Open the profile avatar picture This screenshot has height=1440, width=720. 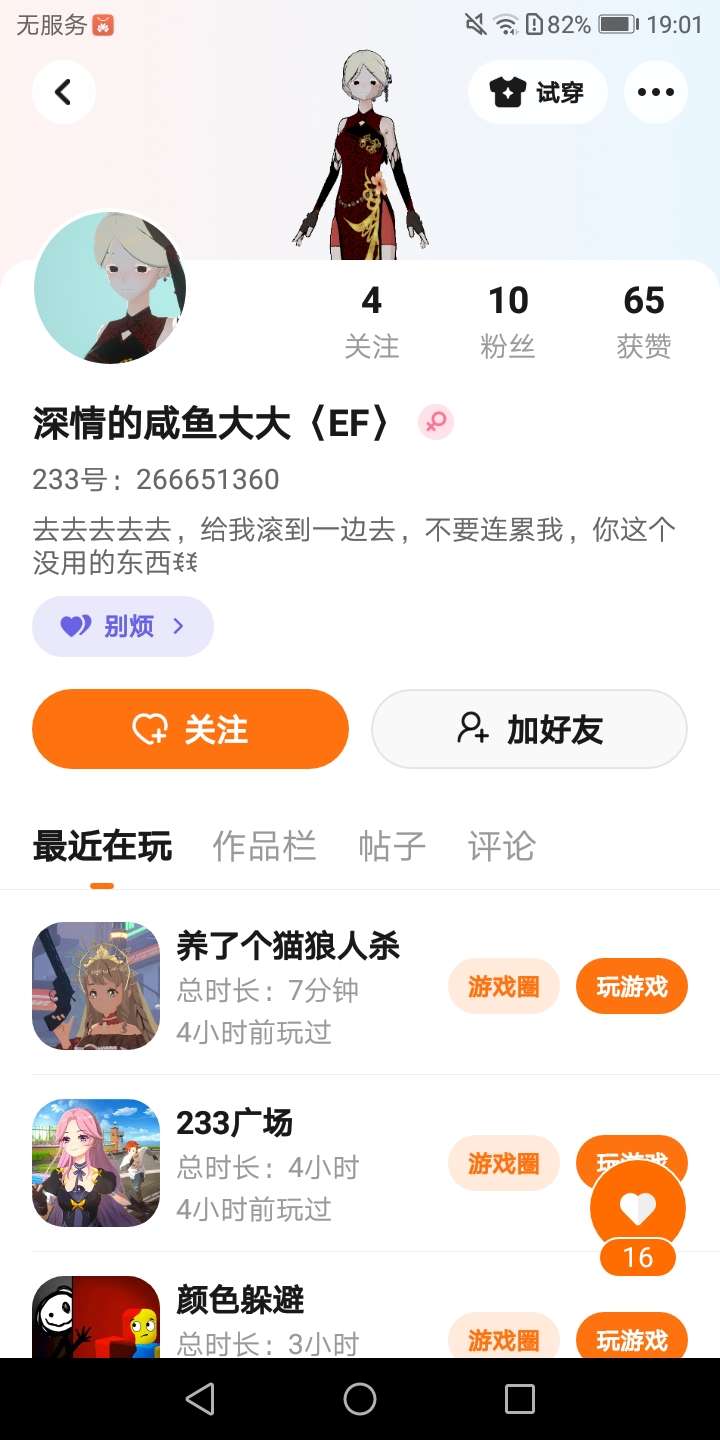[109, 288]
